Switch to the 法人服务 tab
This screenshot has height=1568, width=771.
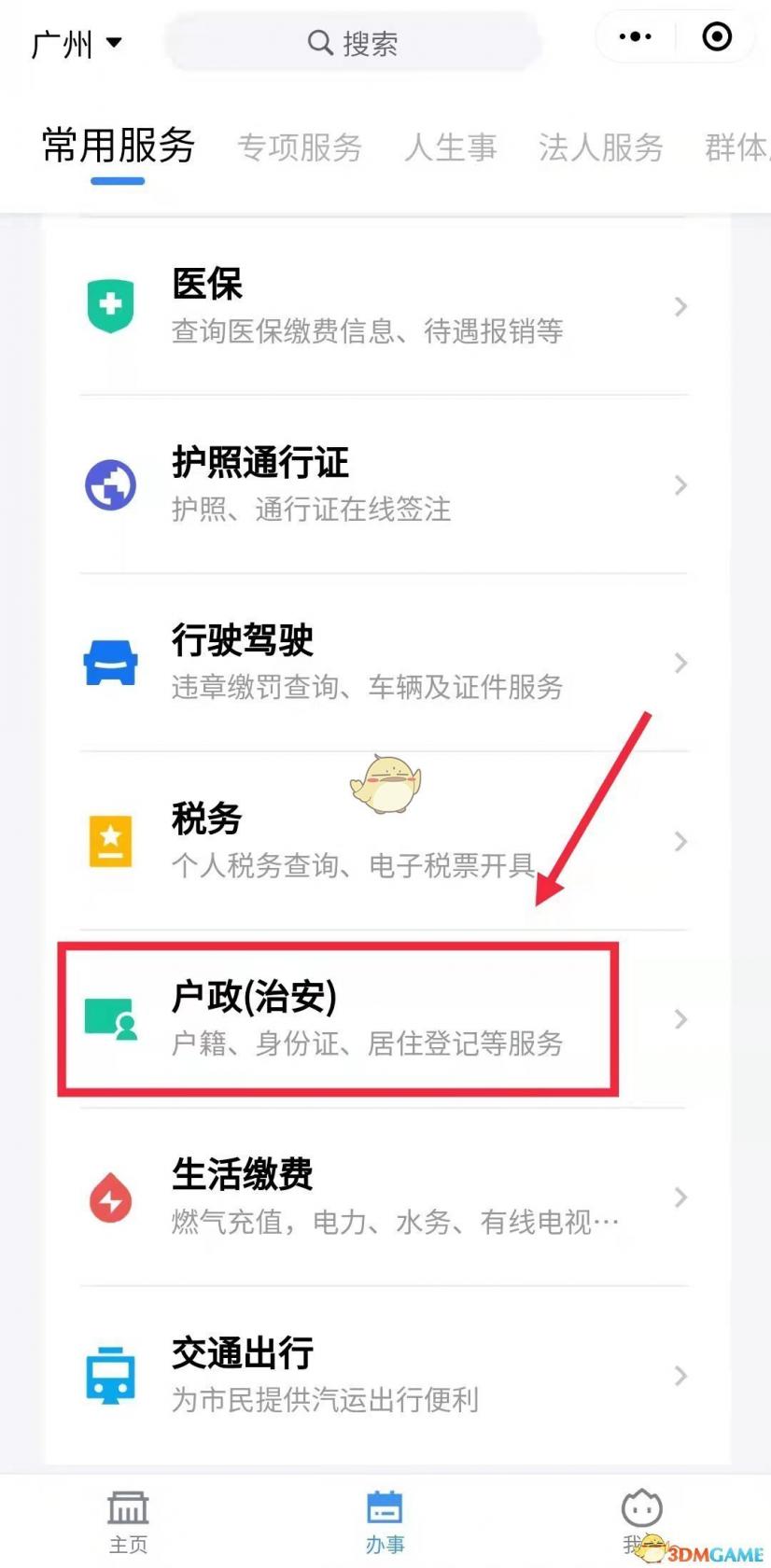[600, 147]
